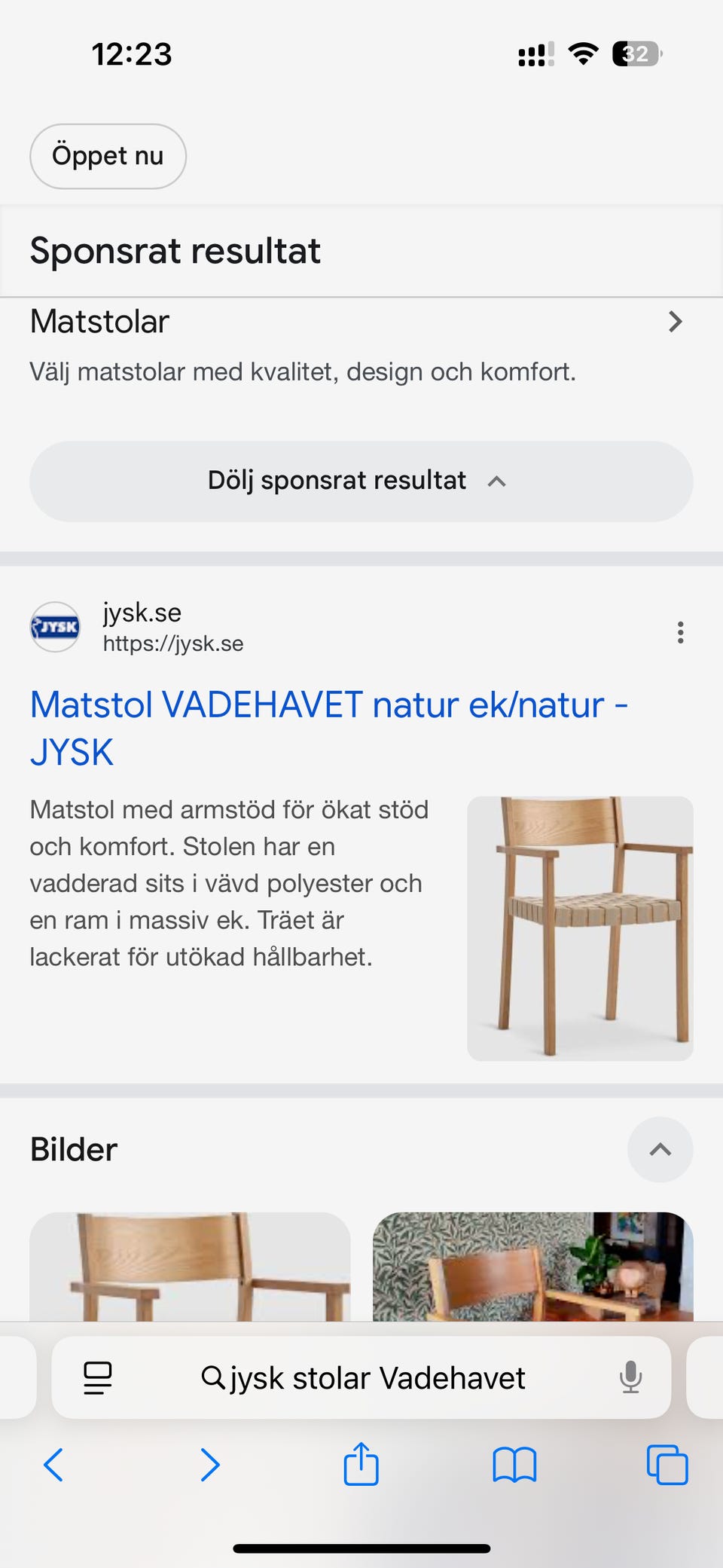Collapse the Bilder section
Viewport: 723px width, 1568px height.
coord(660,1149)
